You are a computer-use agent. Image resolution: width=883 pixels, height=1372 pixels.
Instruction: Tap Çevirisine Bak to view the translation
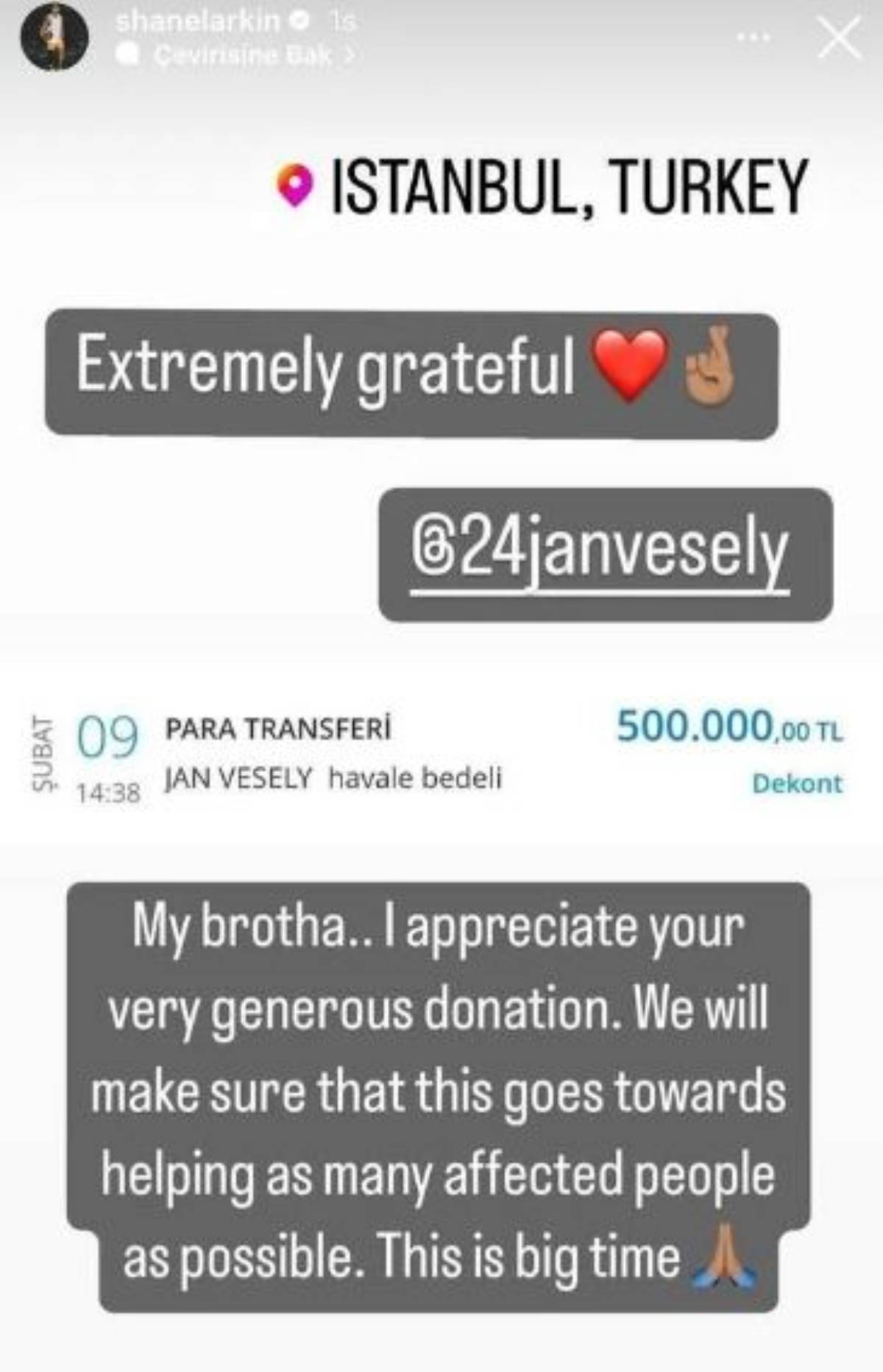(243, 54)
